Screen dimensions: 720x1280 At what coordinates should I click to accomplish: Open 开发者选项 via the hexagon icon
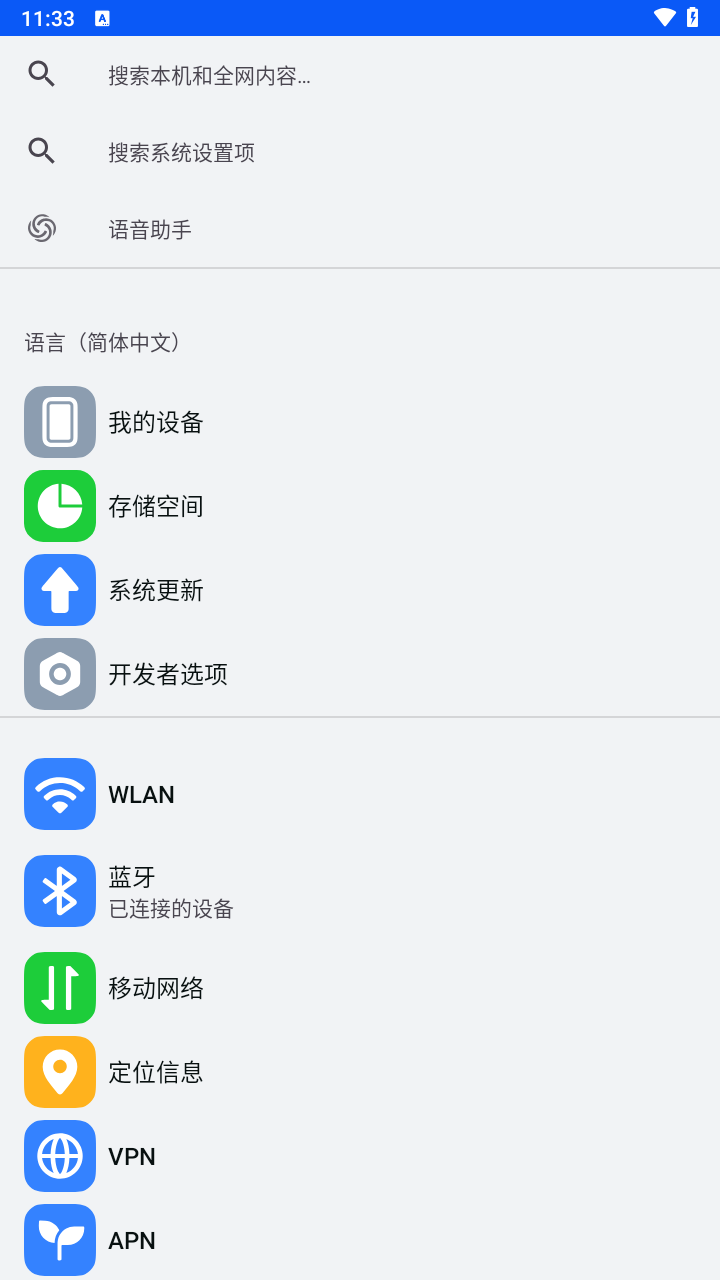click(60, 673)
